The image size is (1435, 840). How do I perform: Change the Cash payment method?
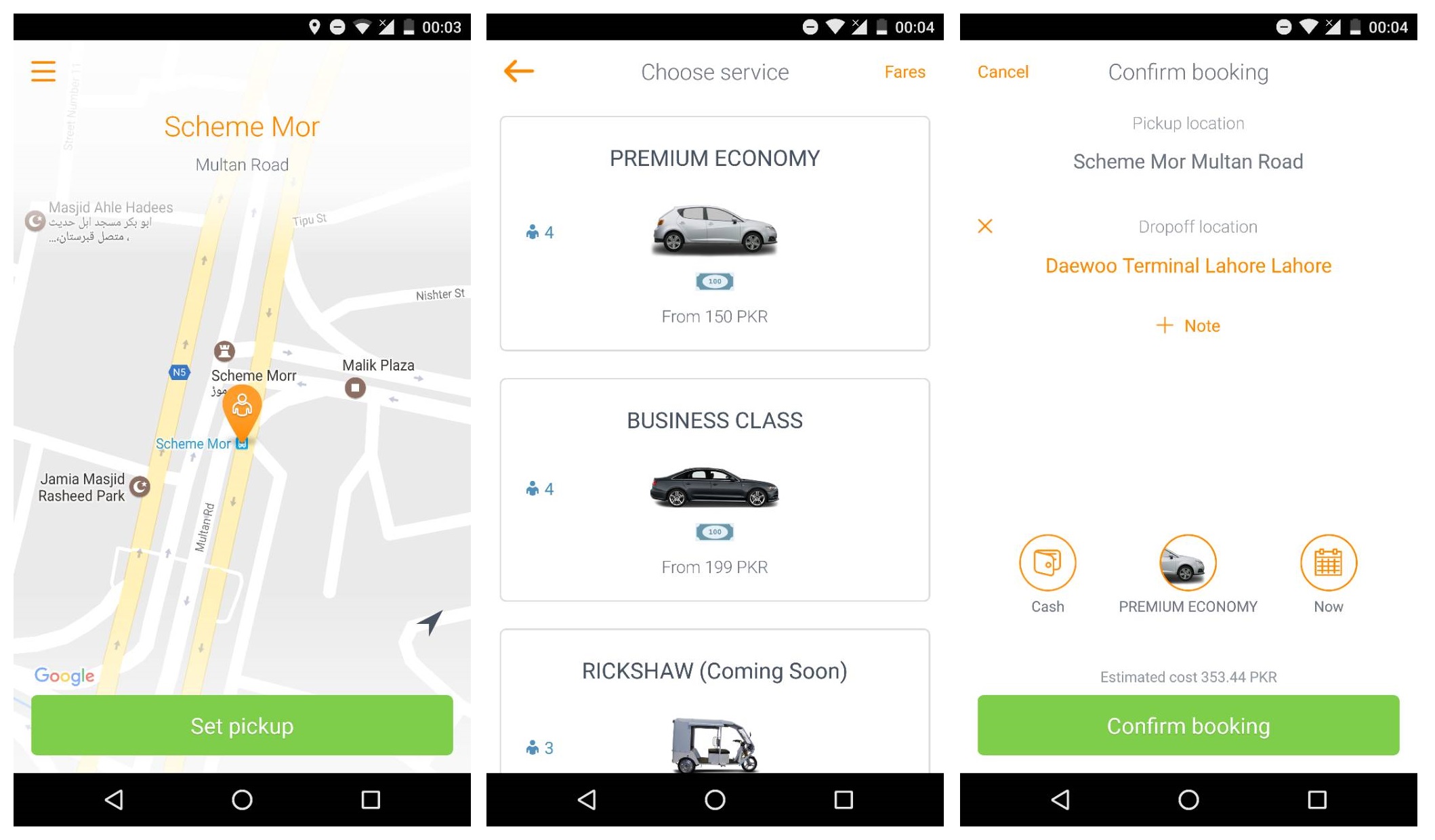point(1047,564)
